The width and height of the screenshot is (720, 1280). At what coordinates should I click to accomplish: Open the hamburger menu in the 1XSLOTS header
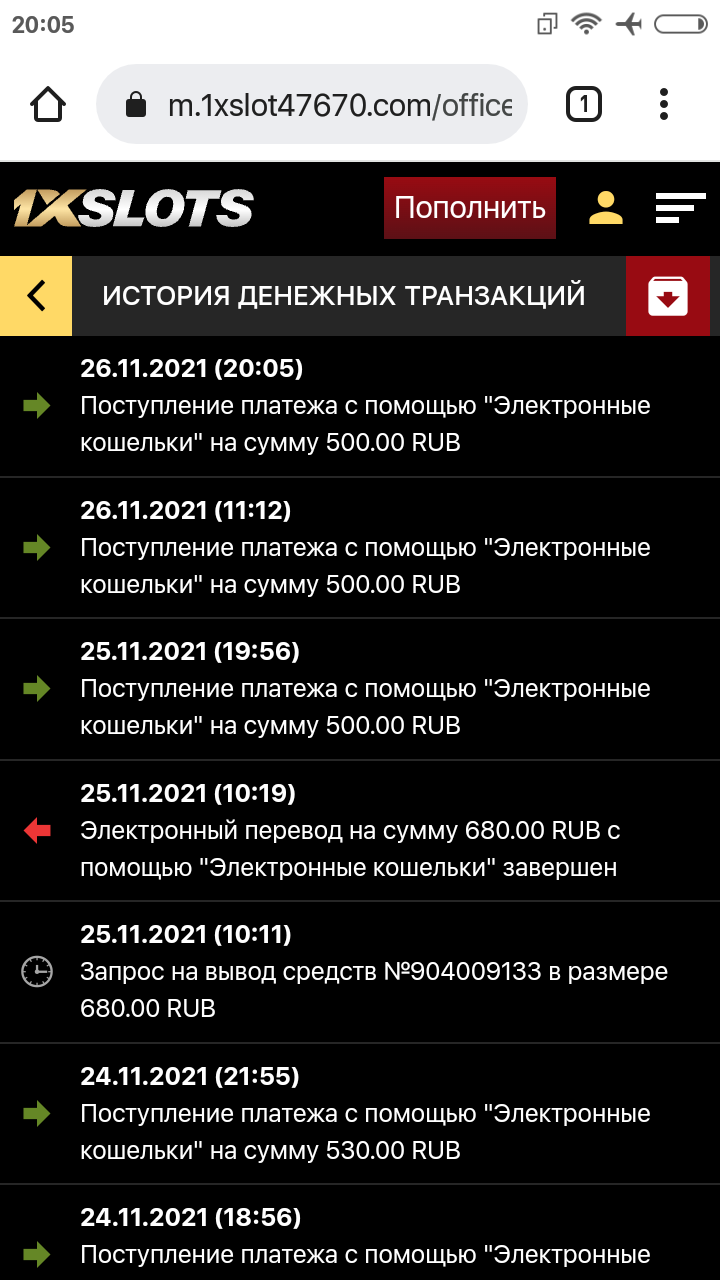click(x=681, y=207)
